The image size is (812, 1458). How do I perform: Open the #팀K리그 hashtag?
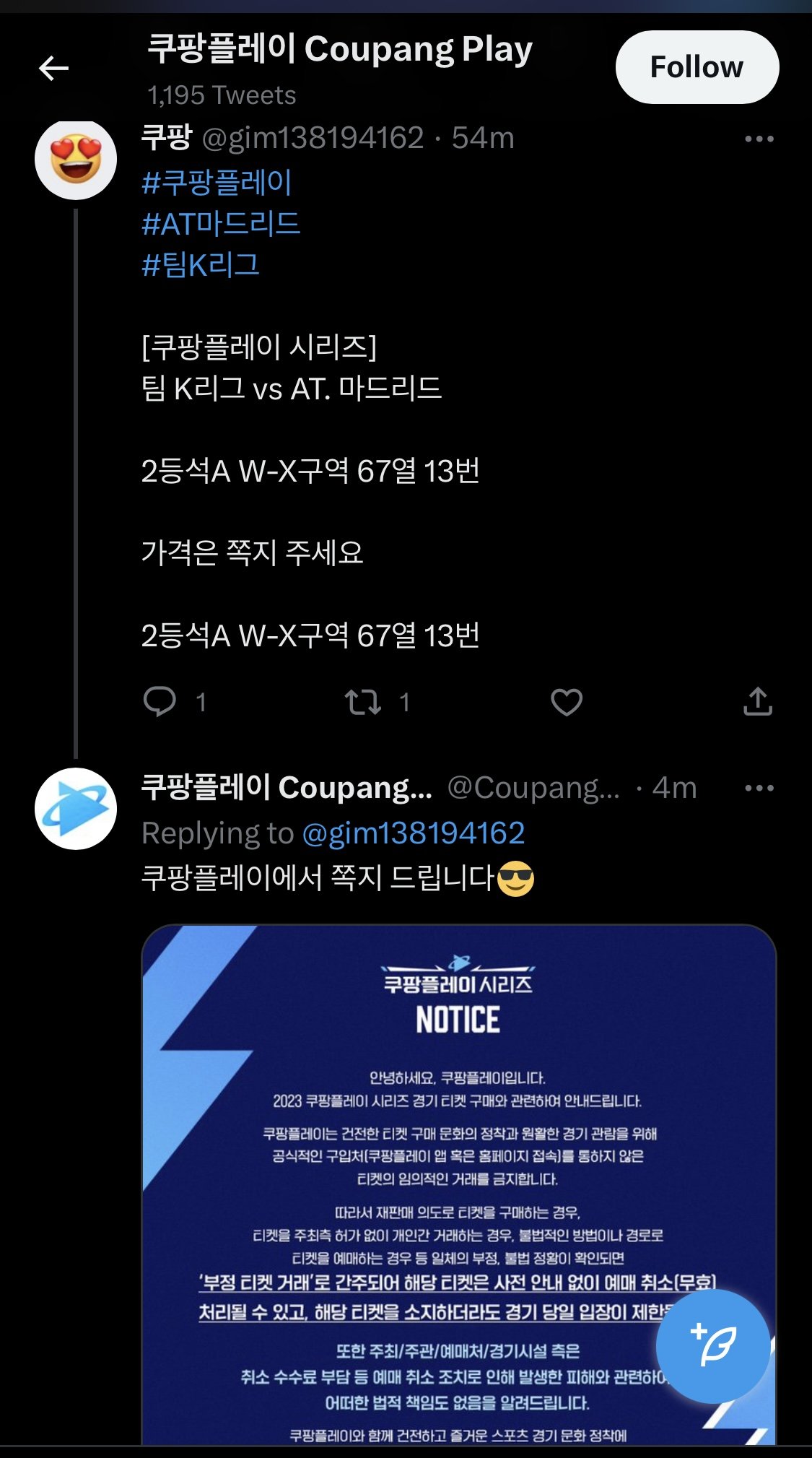point(201,264)
